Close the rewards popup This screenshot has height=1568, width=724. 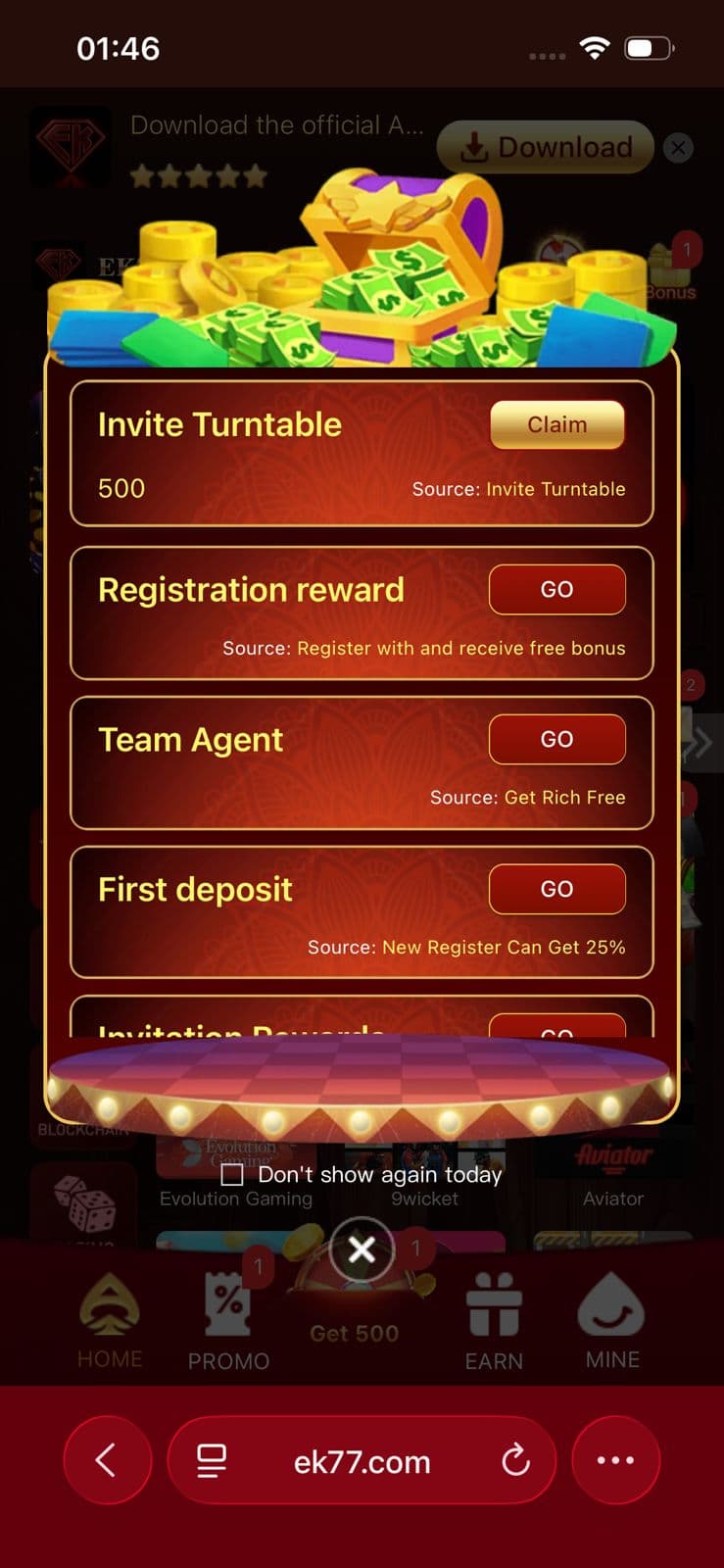click(362, 1249)
